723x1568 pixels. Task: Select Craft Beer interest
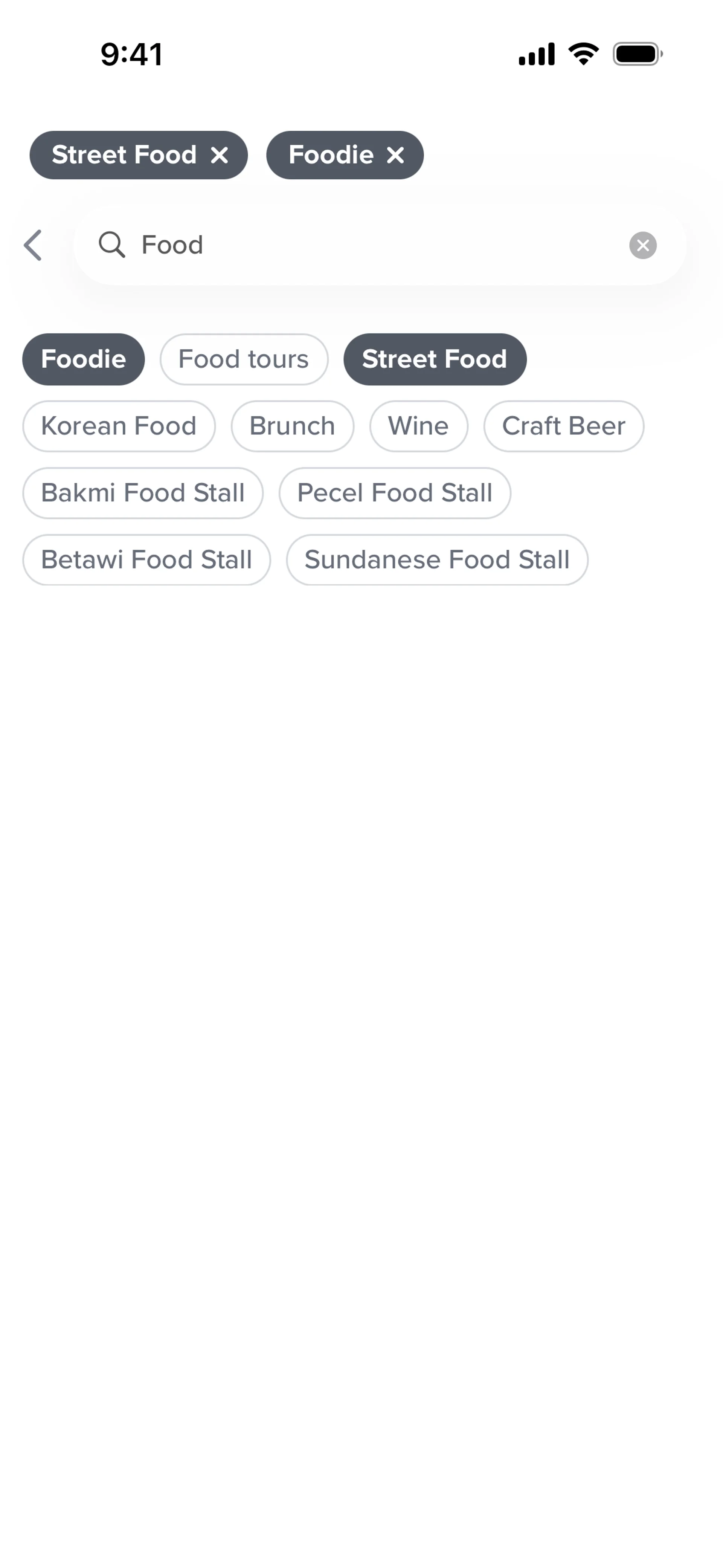click(x=564, y=426)
